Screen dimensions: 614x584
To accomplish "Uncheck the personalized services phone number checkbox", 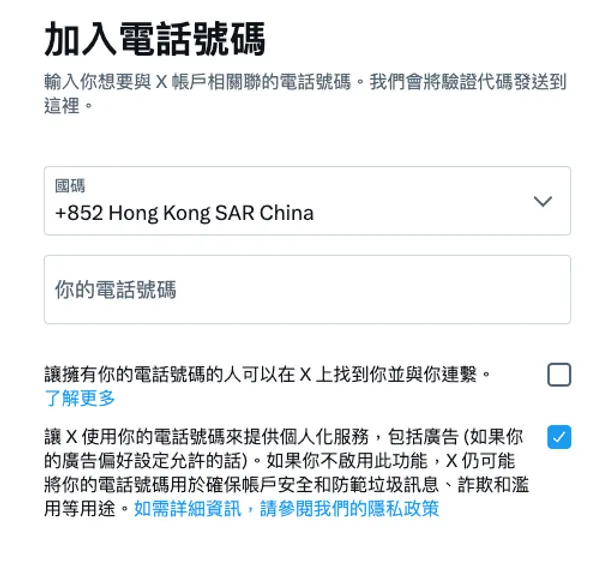I will (559, 437).
